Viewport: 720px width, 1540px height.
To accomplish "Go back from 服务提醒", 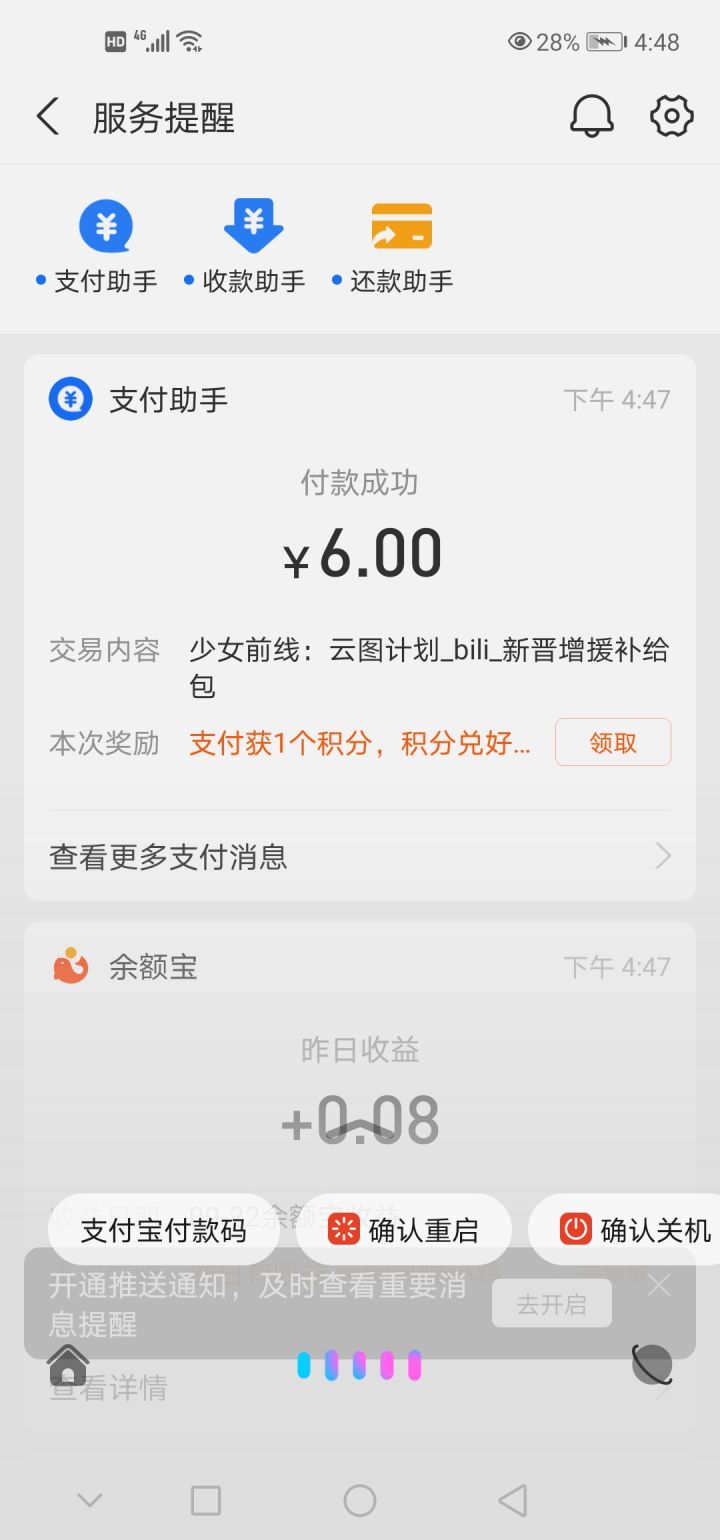I will (48, 117).
